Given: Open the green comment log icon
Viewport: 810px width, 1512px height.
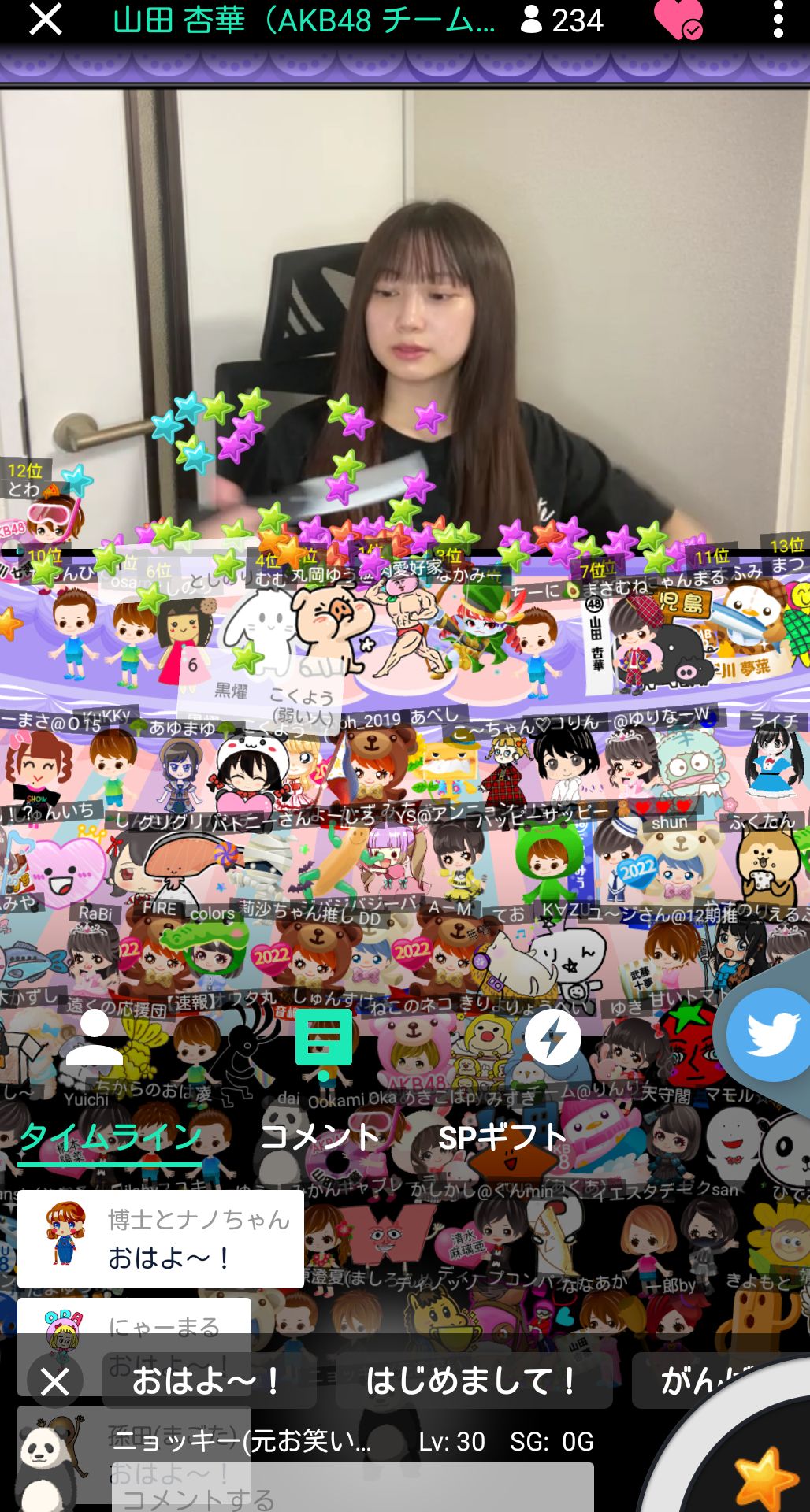Looking at the screenshot, I should tap(323, 1039).
